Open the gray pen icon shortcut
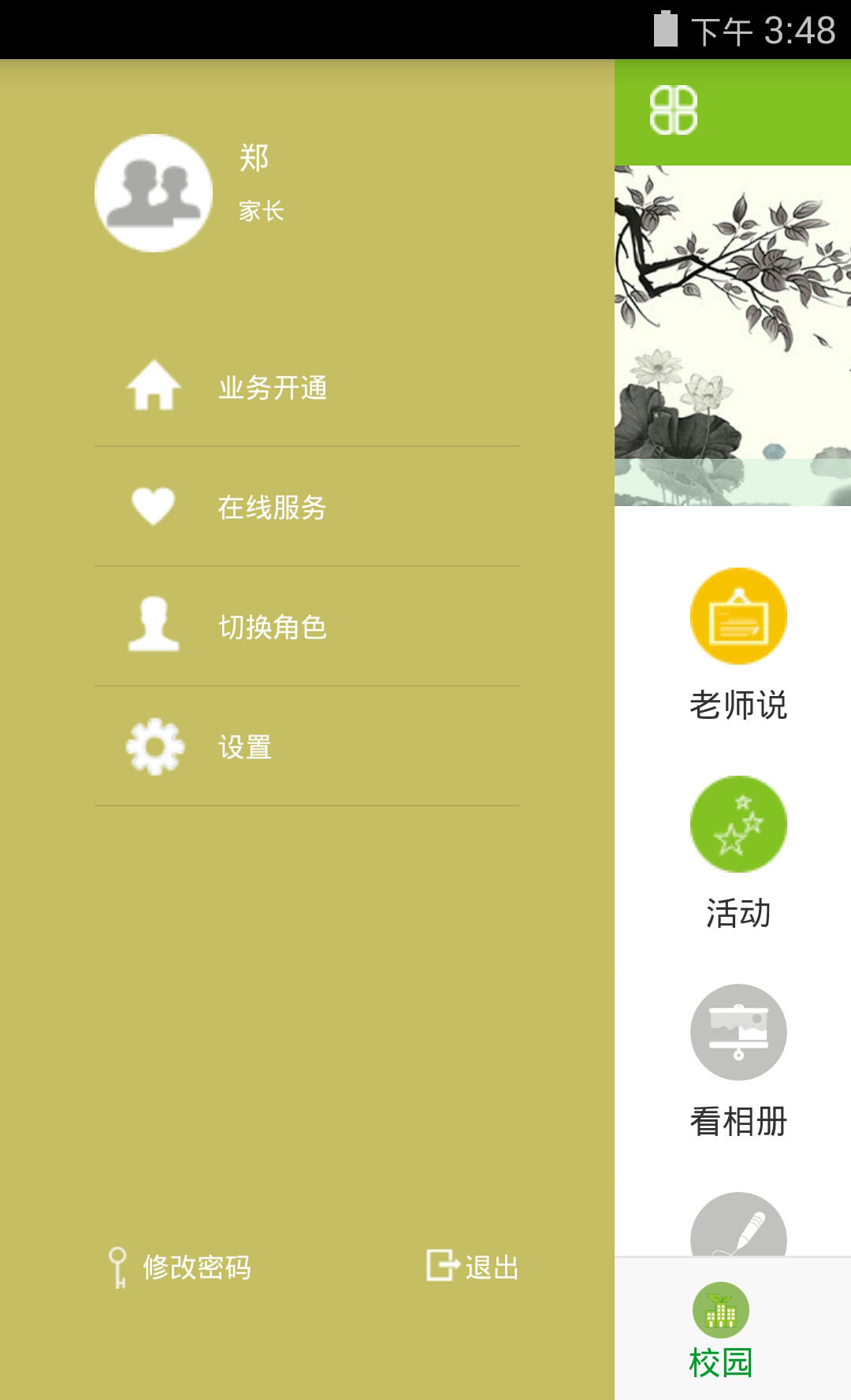Image resolution: width=851 pixels, height=1400 pixels. point(738,1226)
